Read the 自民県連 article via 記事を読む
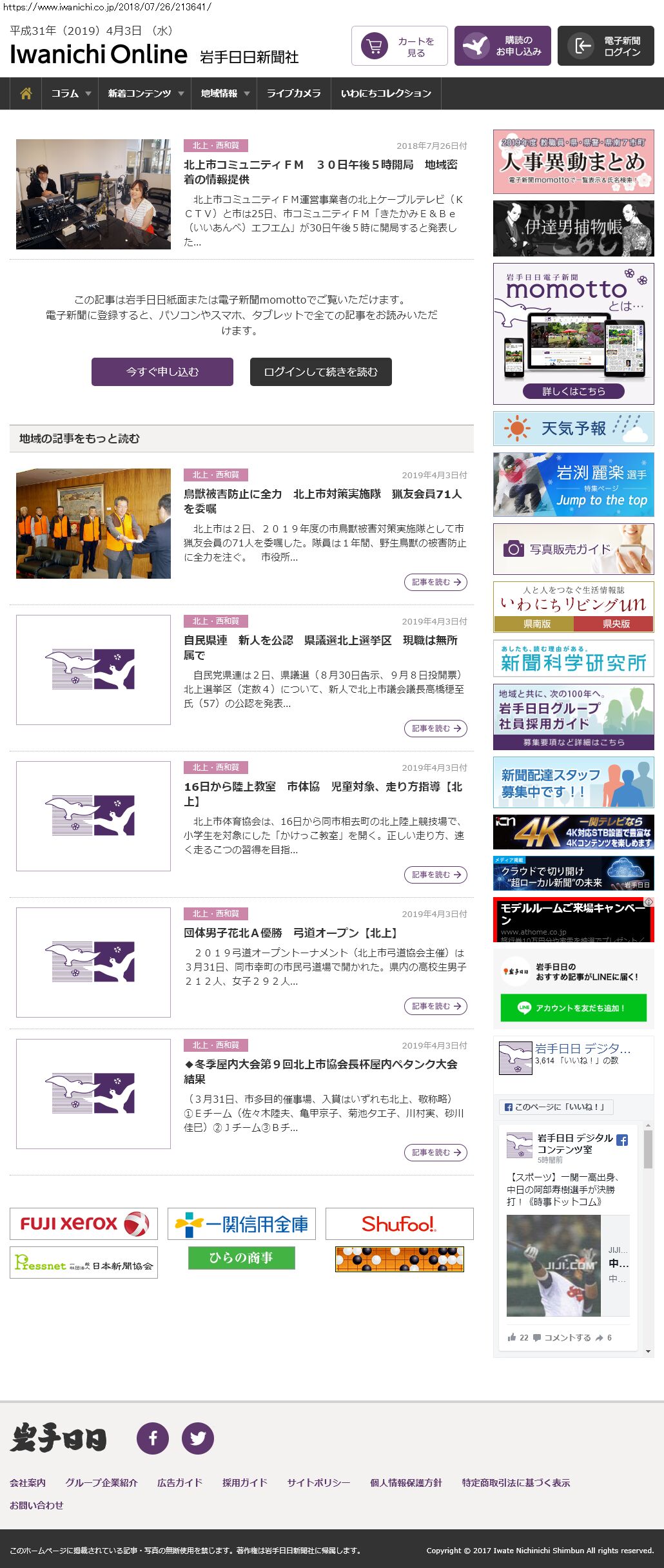 435,728
